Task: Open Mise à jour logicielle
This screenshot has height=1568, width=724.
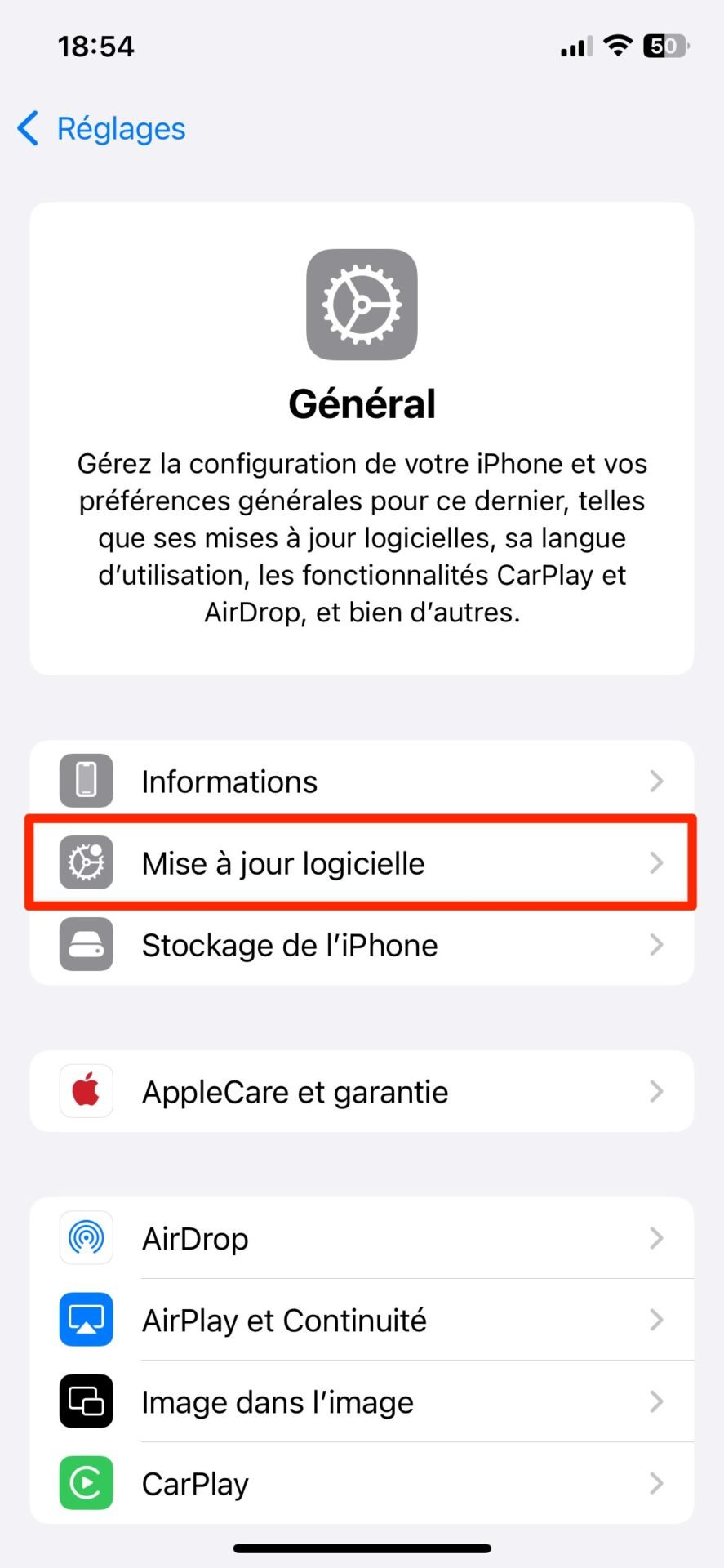Action: (x=362, y=862)
